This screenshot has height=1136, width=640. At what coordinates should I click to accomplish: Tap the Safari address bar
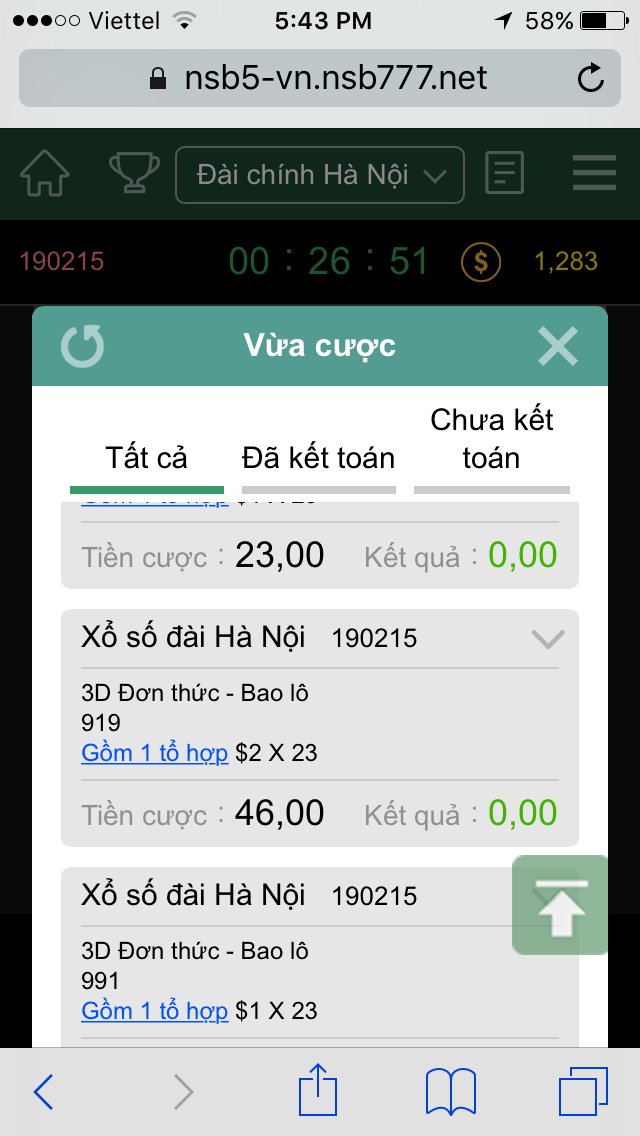320,78
